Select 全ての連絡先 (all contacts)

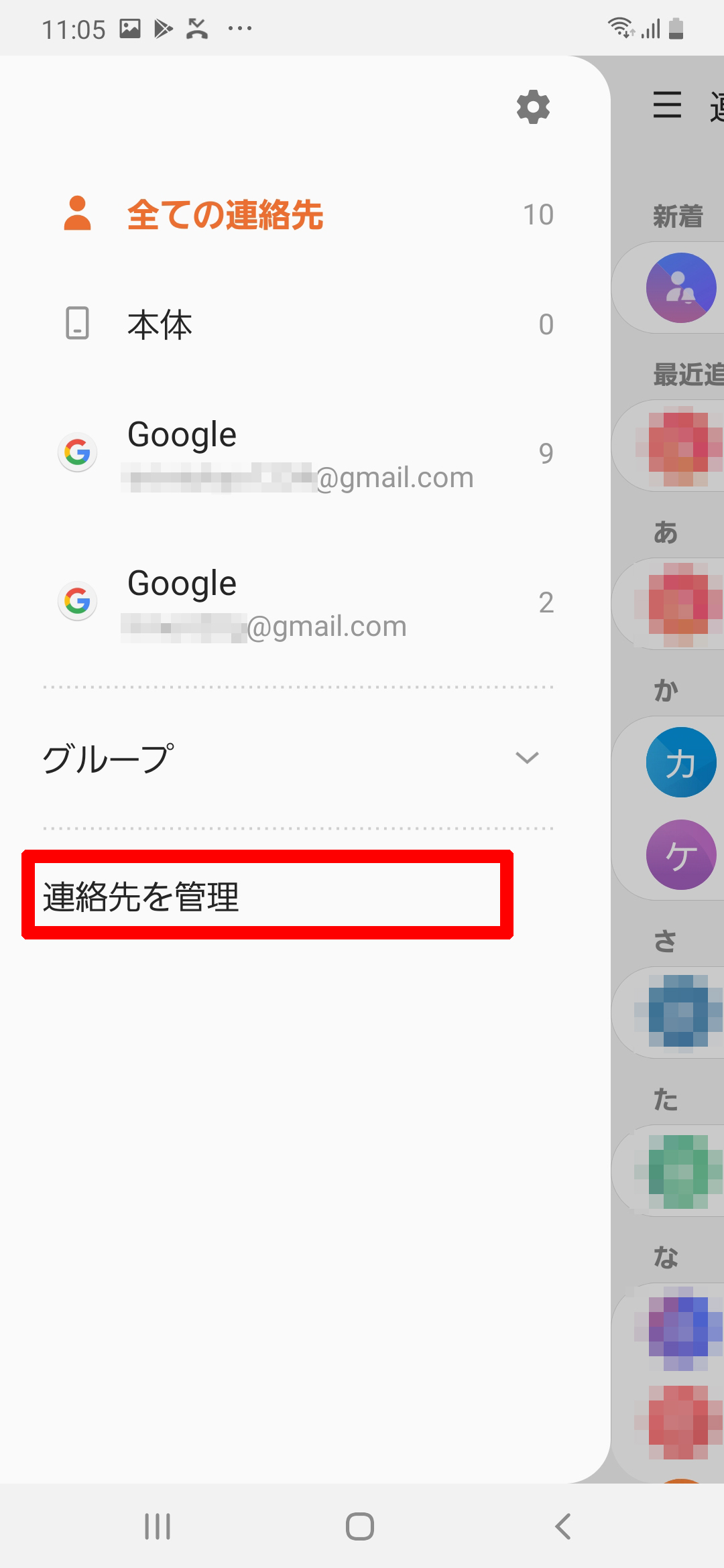click(305, 215)
